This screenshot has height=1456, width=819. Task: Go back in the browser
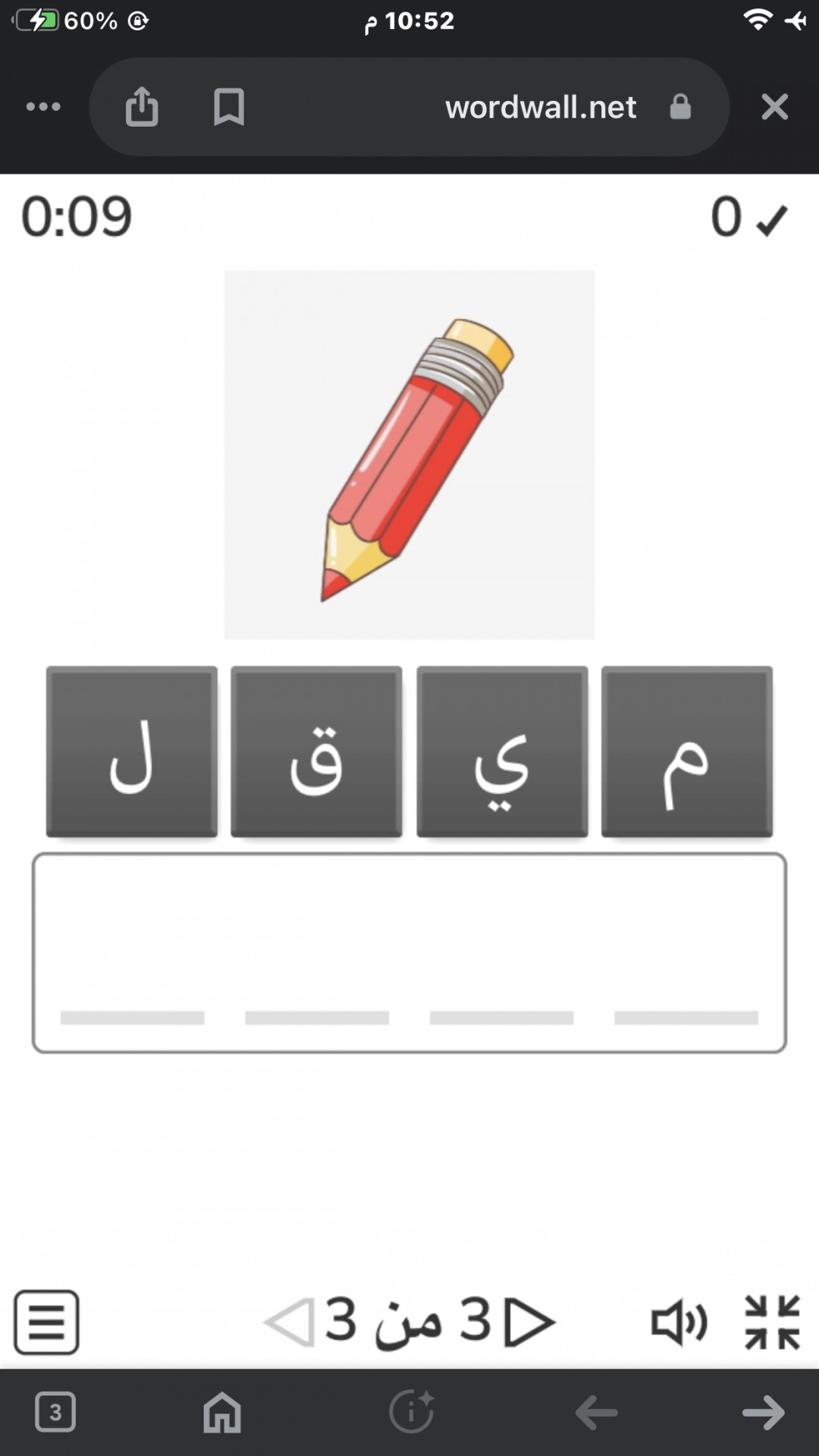coord(596,1412)
